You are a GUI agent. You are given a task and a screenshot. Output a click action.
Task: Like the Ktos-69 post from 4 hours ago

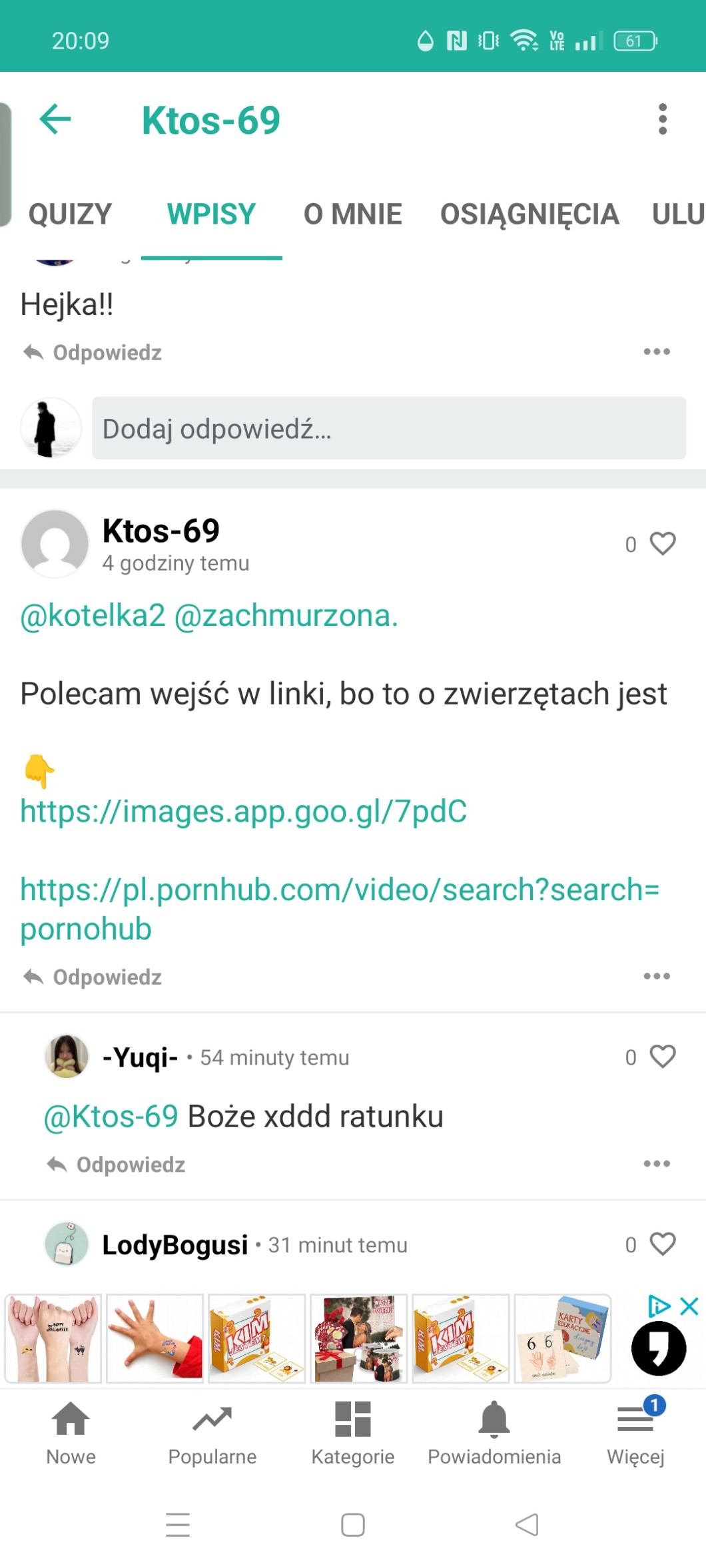662,544
